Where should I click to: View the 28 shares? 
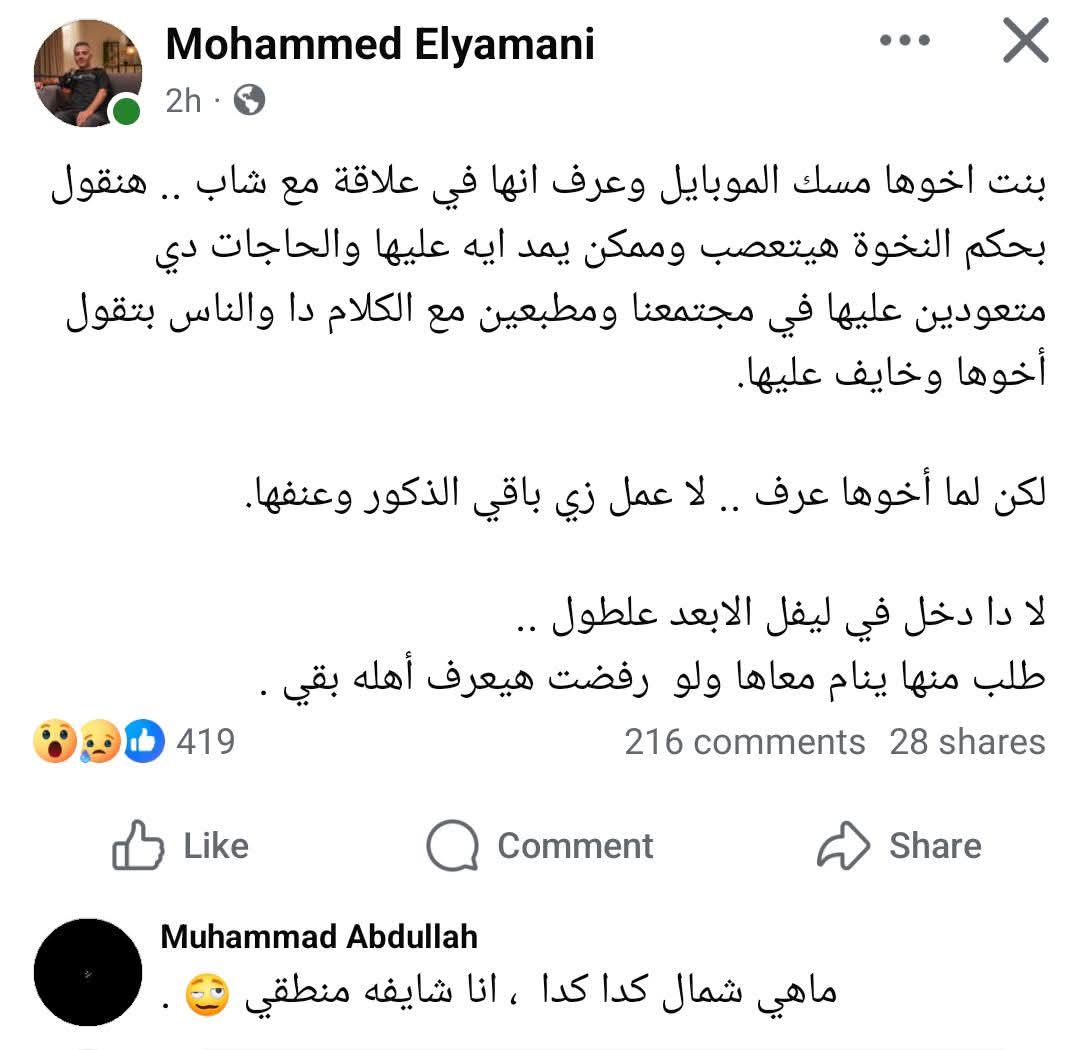pos(966,742)
